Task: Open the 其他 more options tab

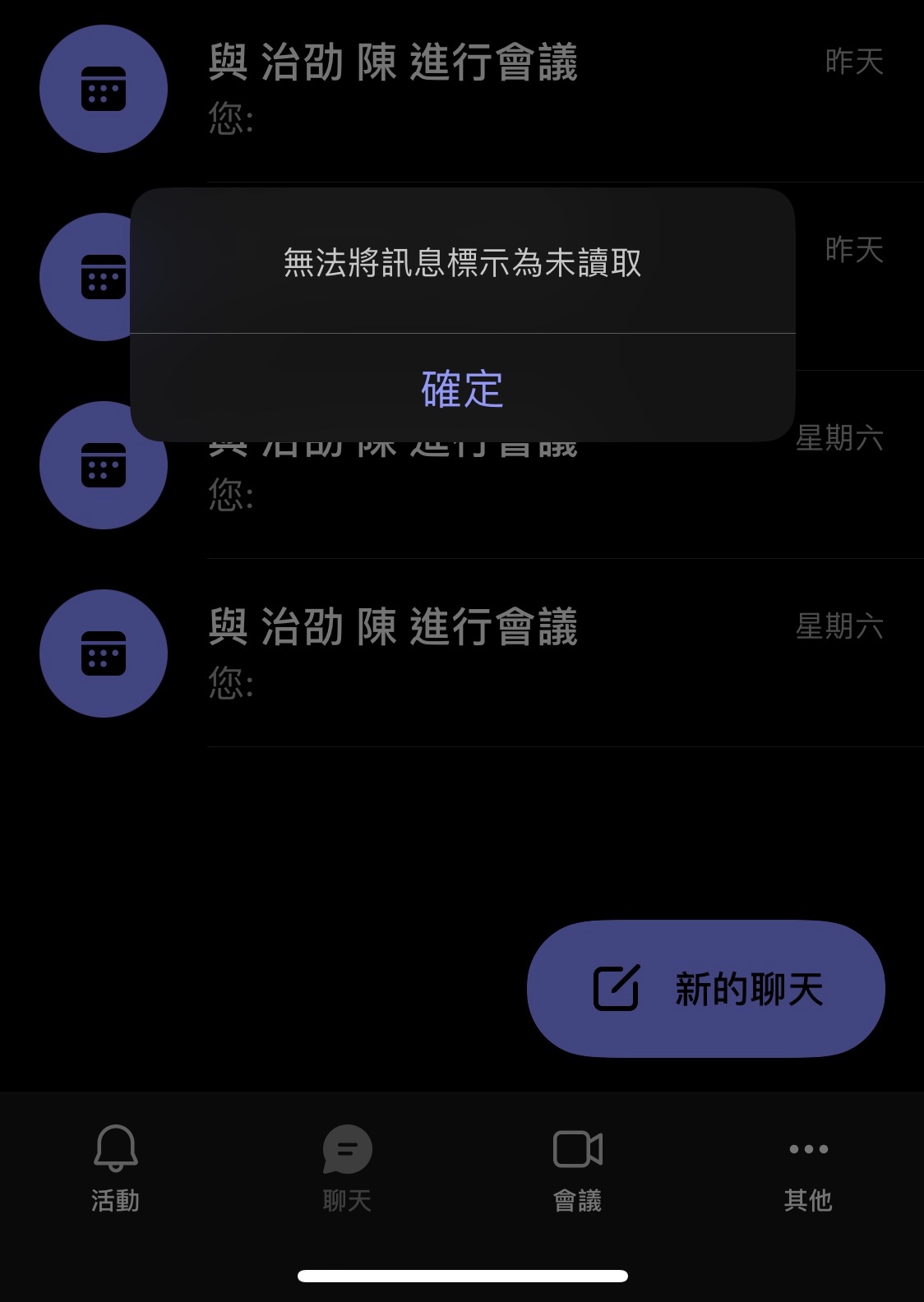Action: 808,1169
